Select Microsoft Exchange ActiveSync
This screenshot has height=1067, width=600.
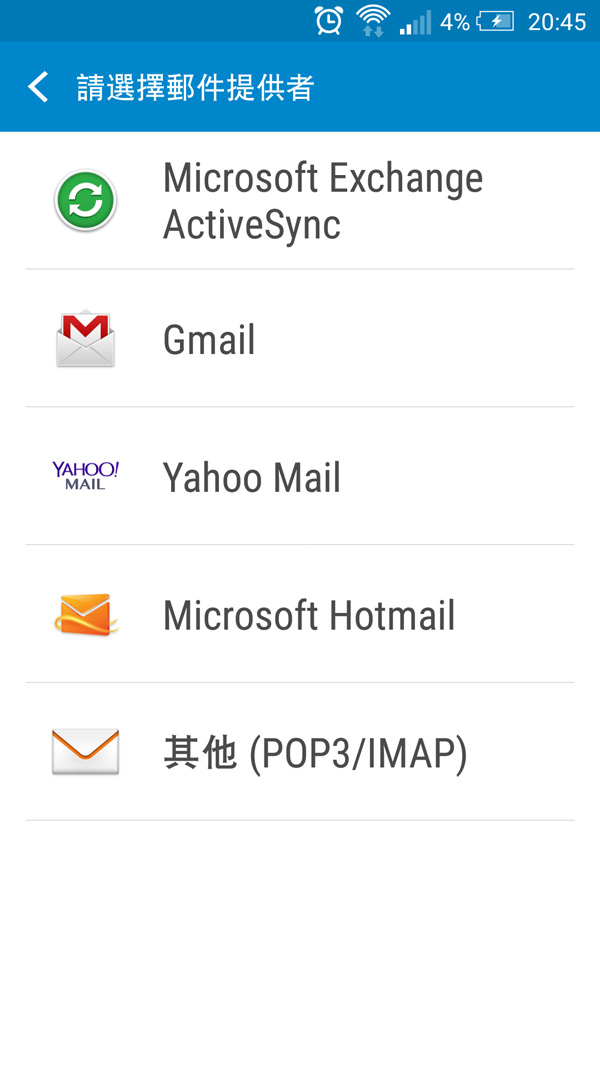click(300, 201)
